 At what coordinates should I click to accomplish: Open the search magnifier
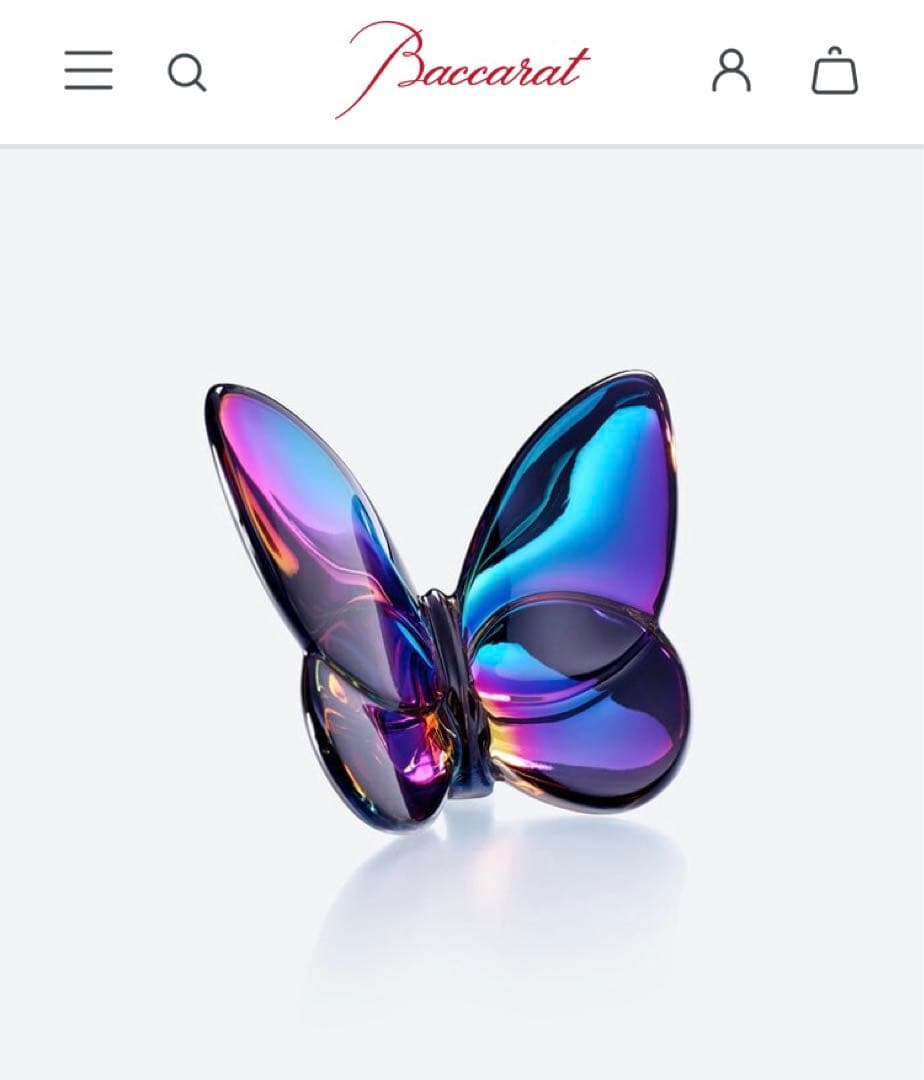click(x=186, y=73)
